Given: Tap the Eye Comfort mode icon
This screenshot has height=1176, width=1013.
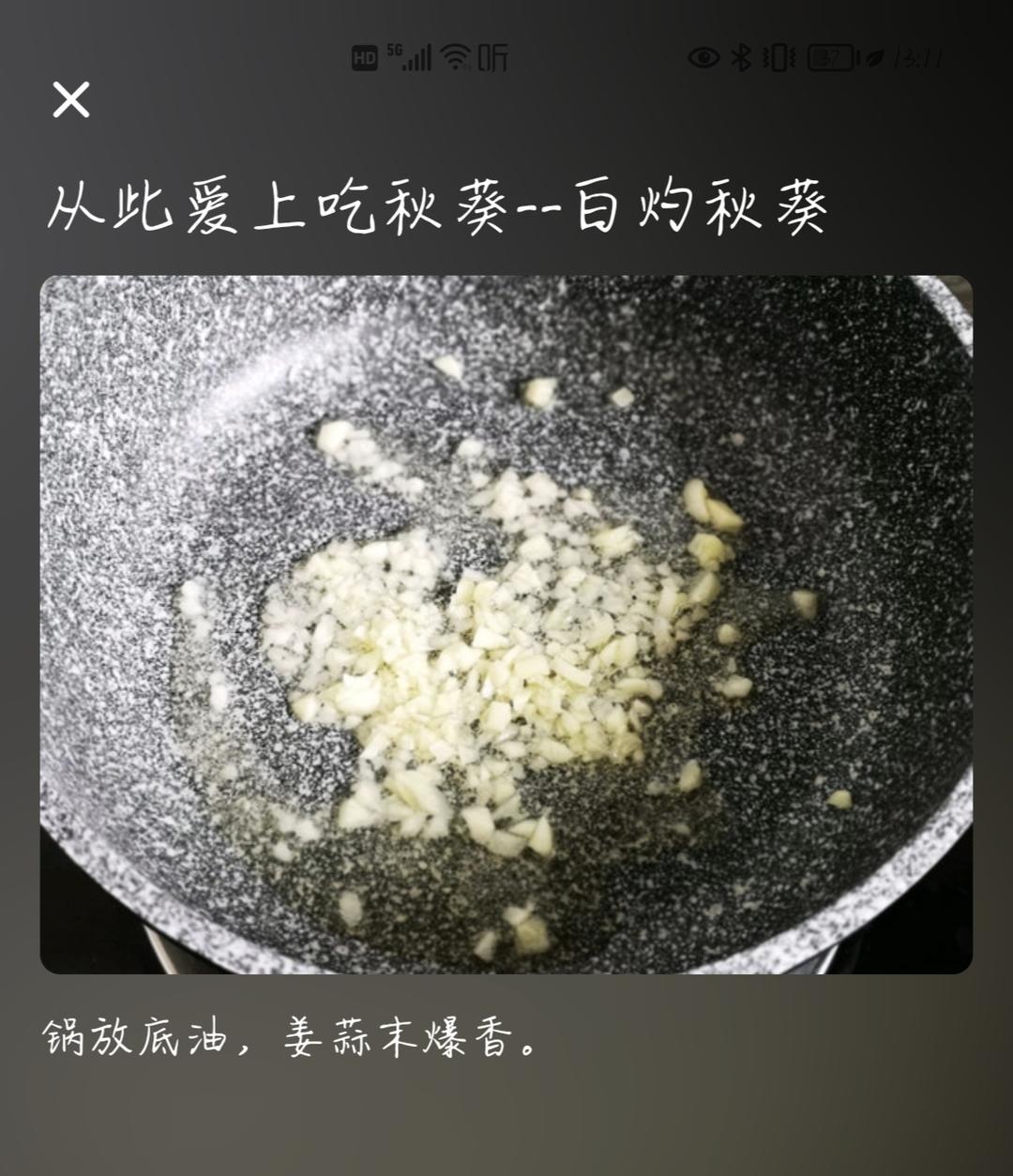Looking at the screenshot, I should [702, 58].
